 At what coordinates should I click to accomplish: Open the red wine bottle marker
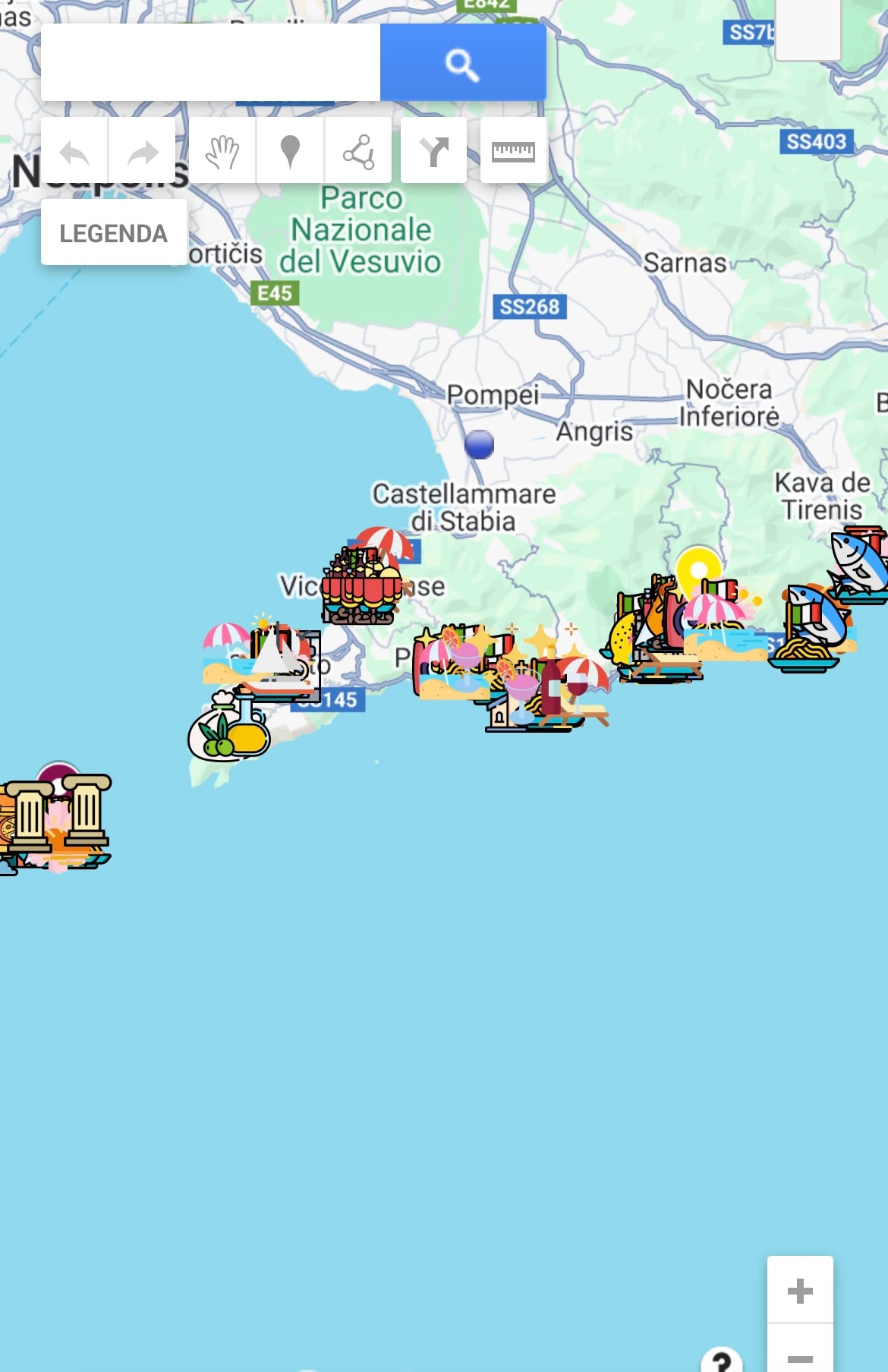(x=551, y=686)
